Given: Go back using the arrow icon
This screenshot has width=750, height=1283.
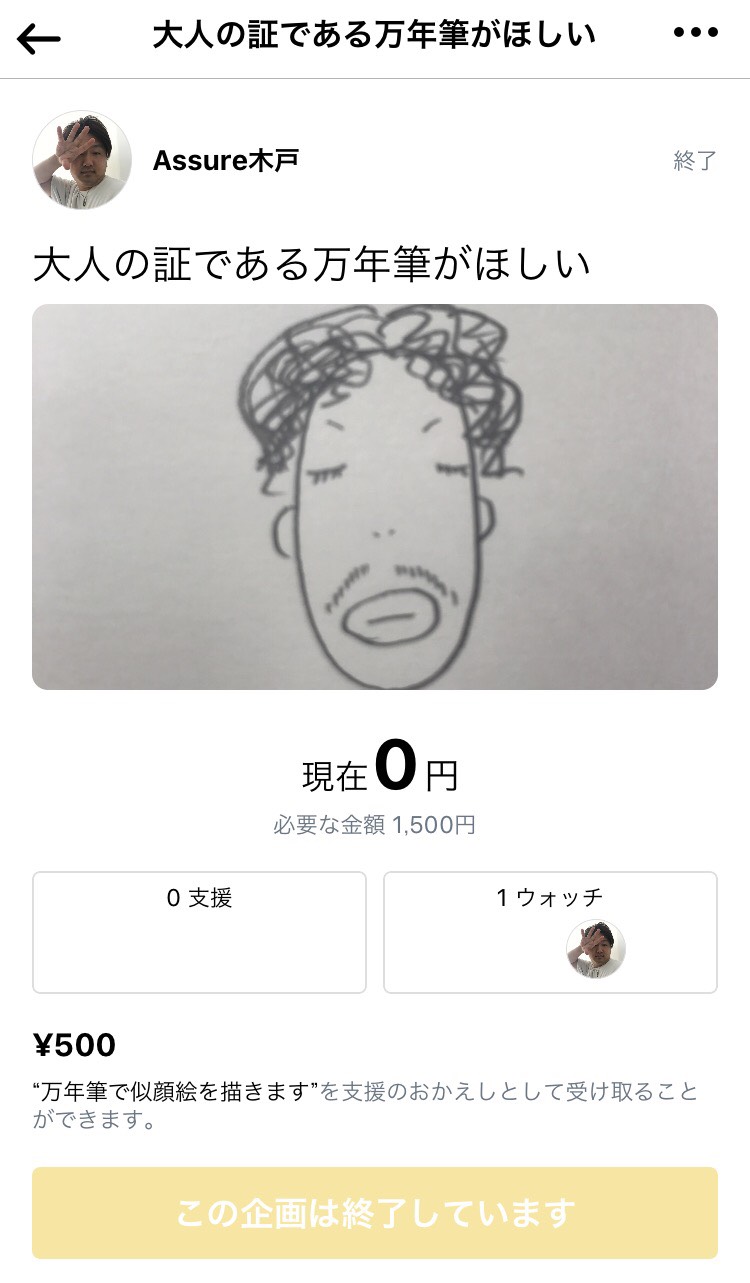Looking at the screenshot, I should tap(39, 38).
